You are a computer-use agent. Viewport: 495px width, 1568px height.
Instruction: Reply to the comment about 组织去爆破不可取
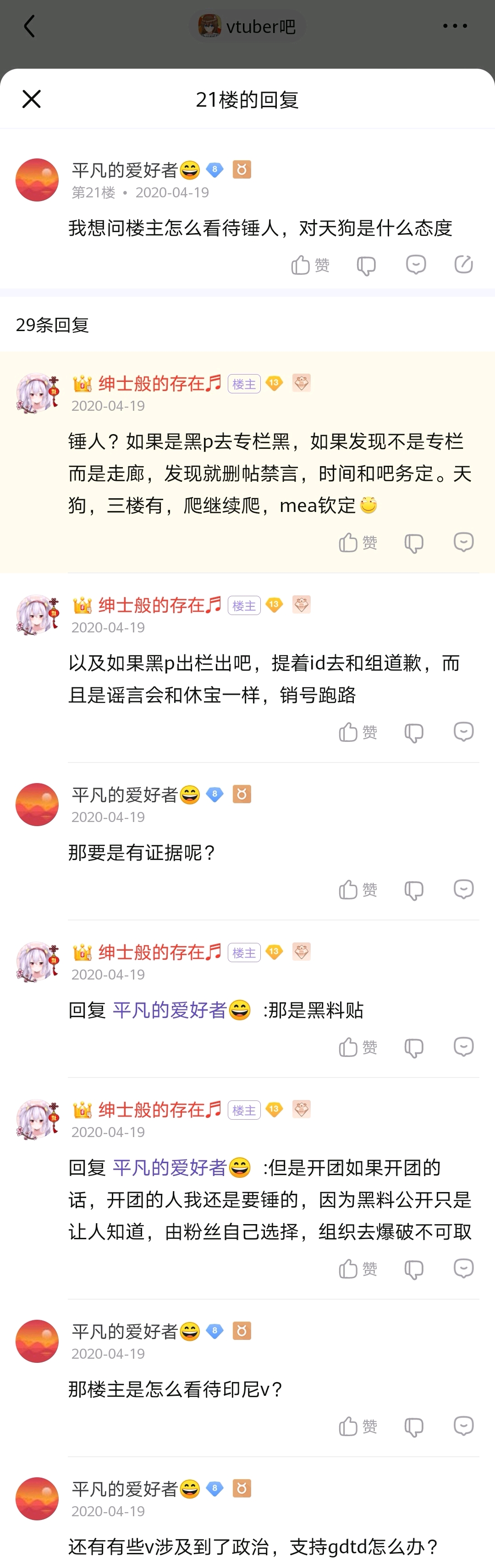(463, 1269)
